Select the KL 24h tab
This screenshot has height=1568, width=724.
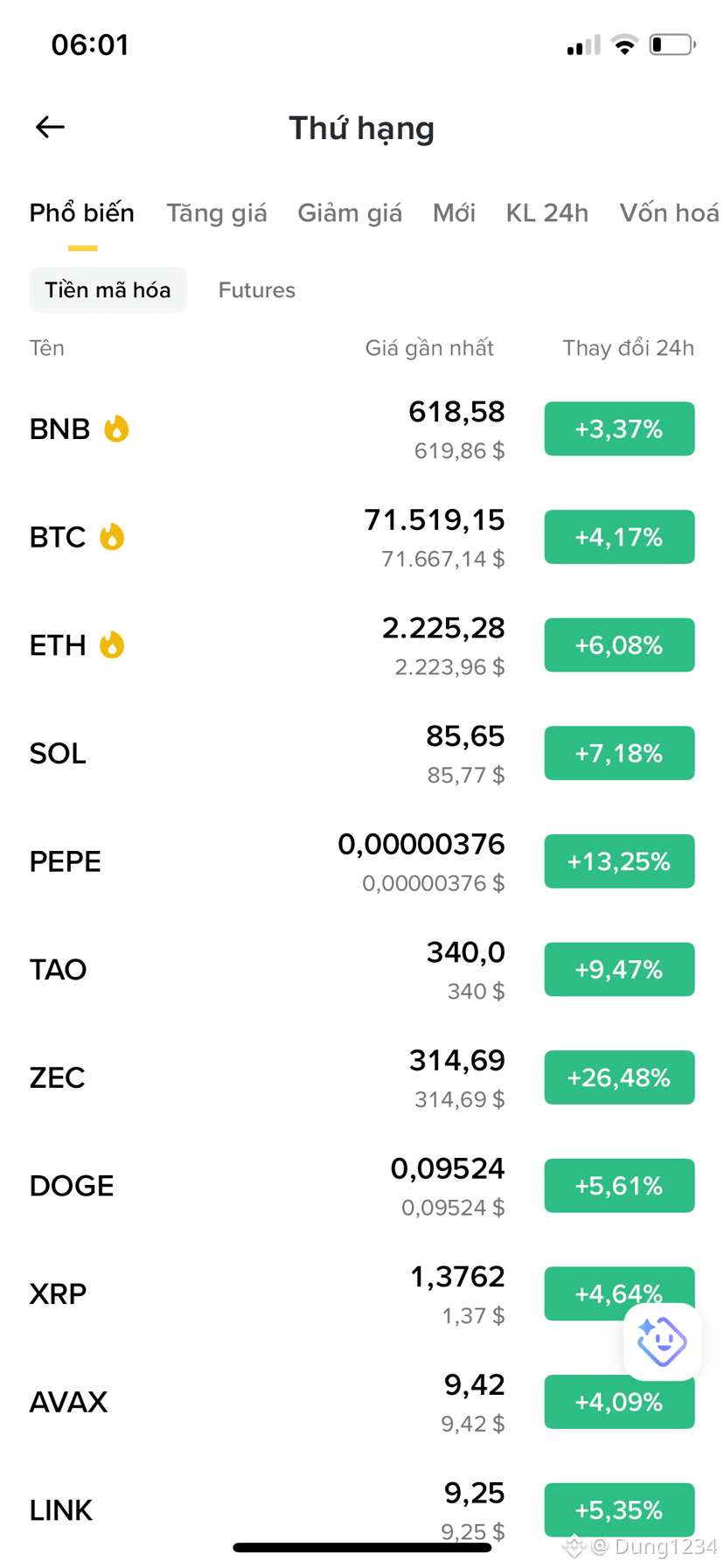click(547, 213)
